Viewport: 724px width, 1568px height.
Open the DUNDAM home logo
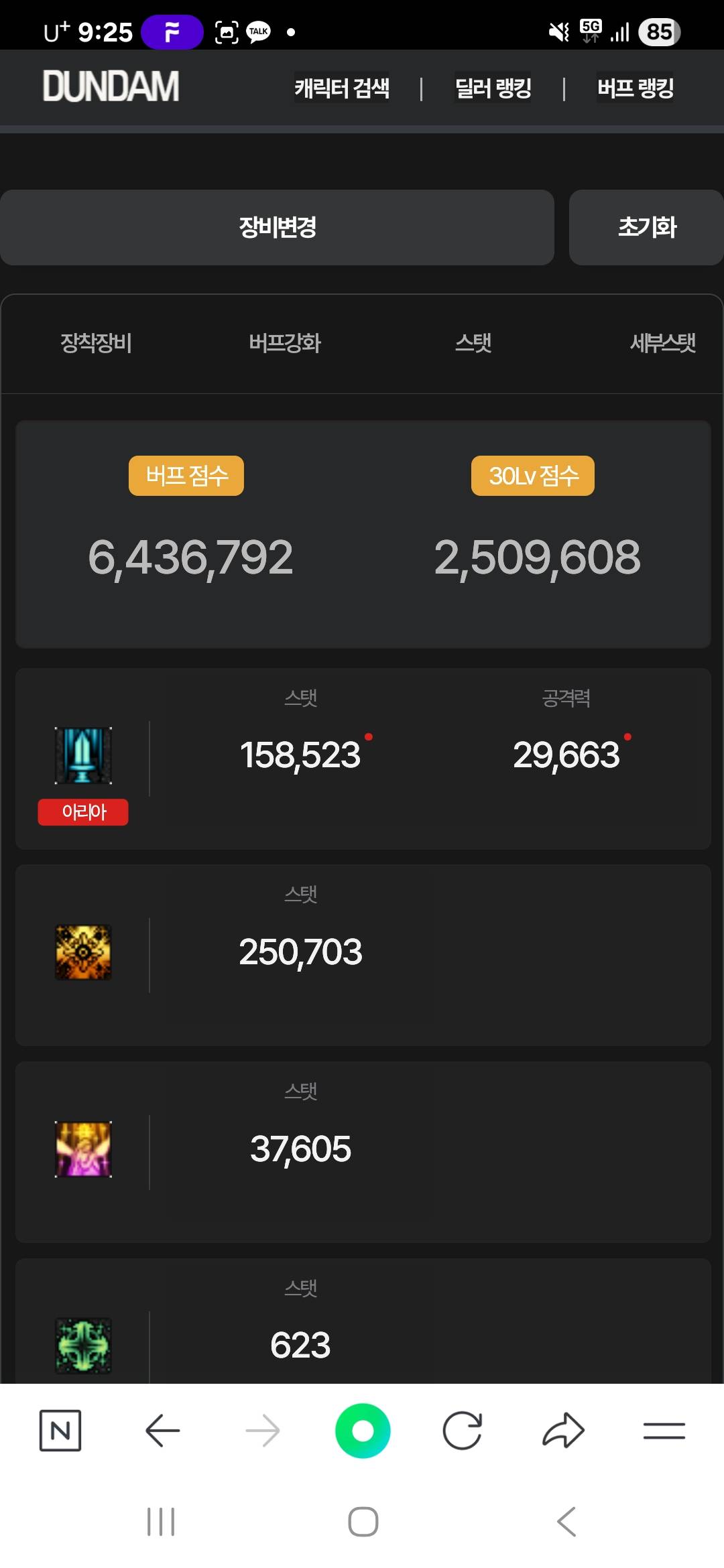coord(111,86)
